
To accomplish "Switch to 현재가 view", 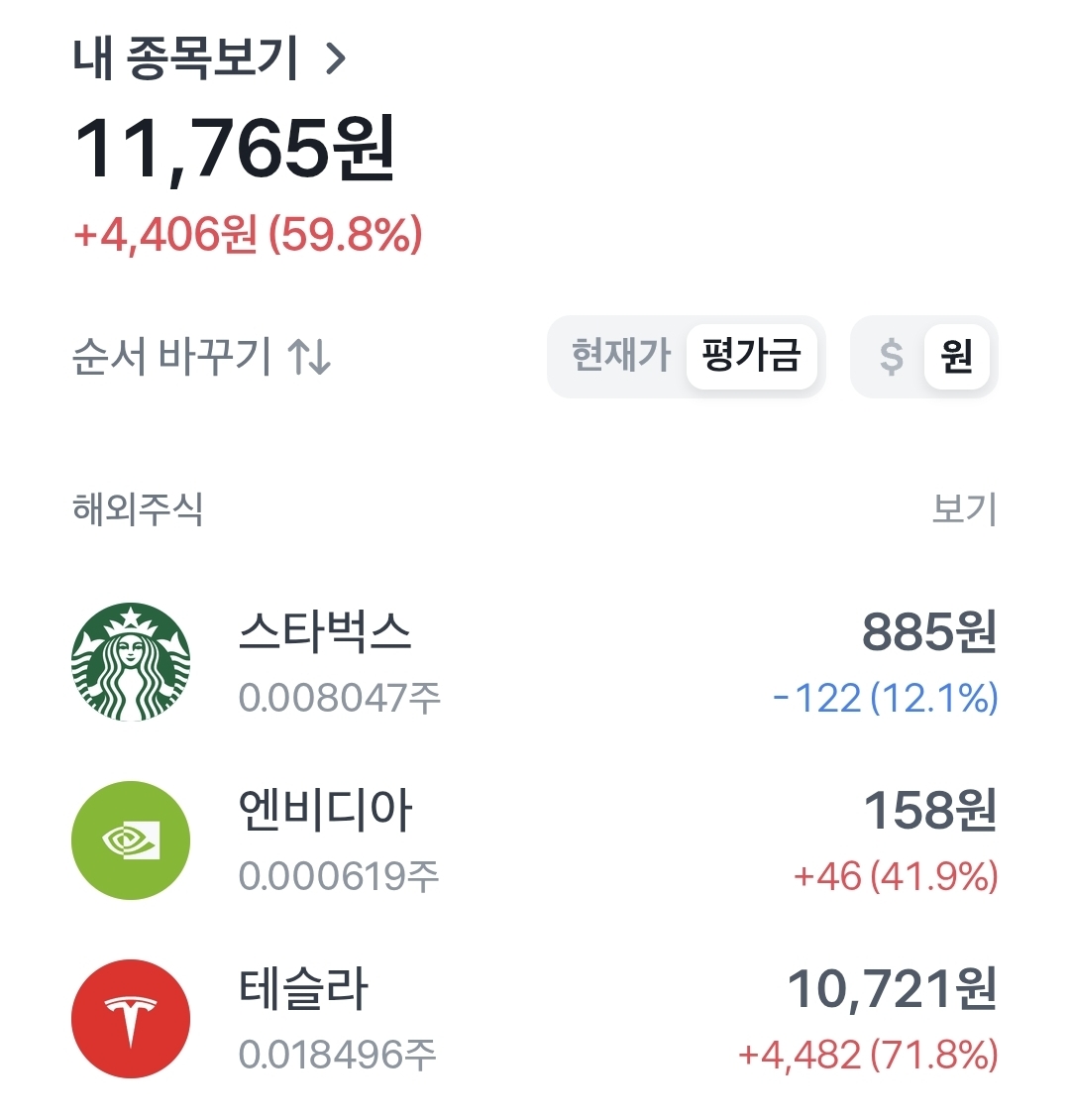I will (x=620, y=356).
